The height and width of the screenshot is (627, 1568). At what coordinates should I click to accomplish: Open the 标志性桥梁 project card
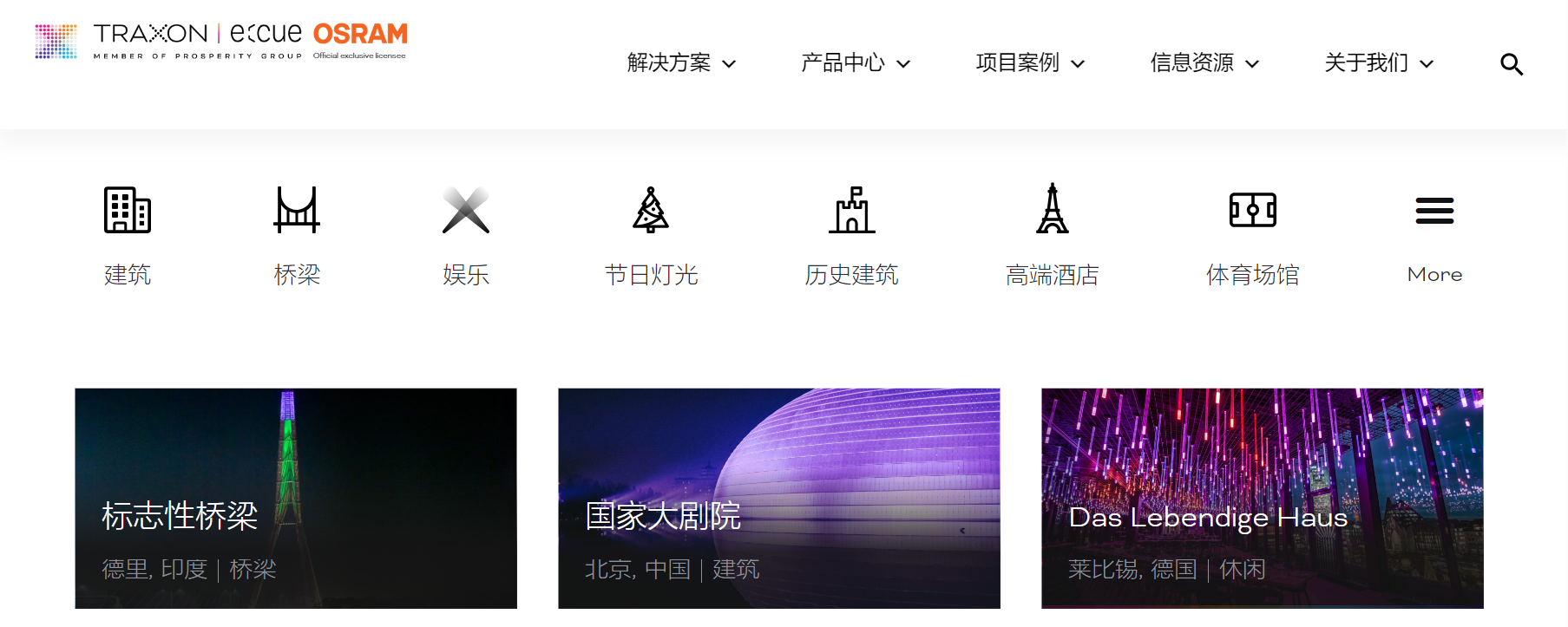(296, 499)
